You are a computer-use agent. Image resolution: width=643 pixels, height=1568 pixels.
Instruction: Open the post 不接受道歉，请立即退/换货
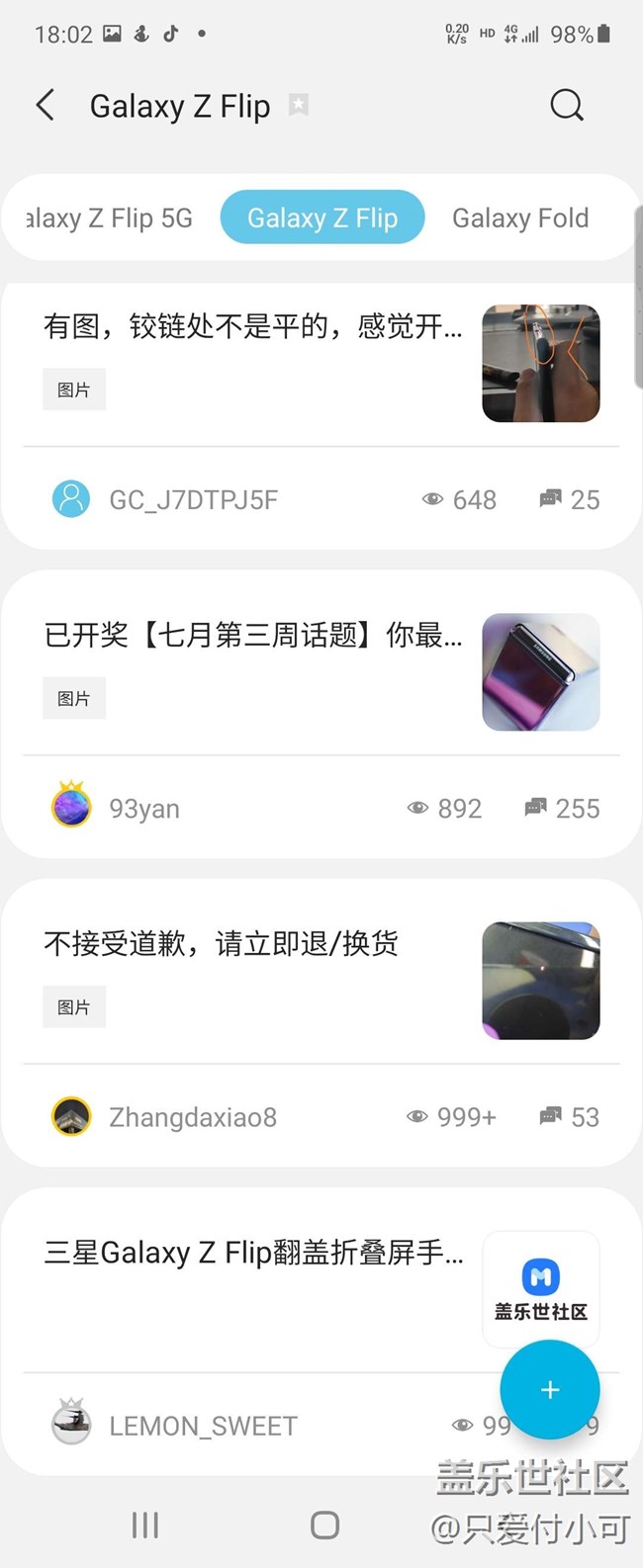click(222, 943)
